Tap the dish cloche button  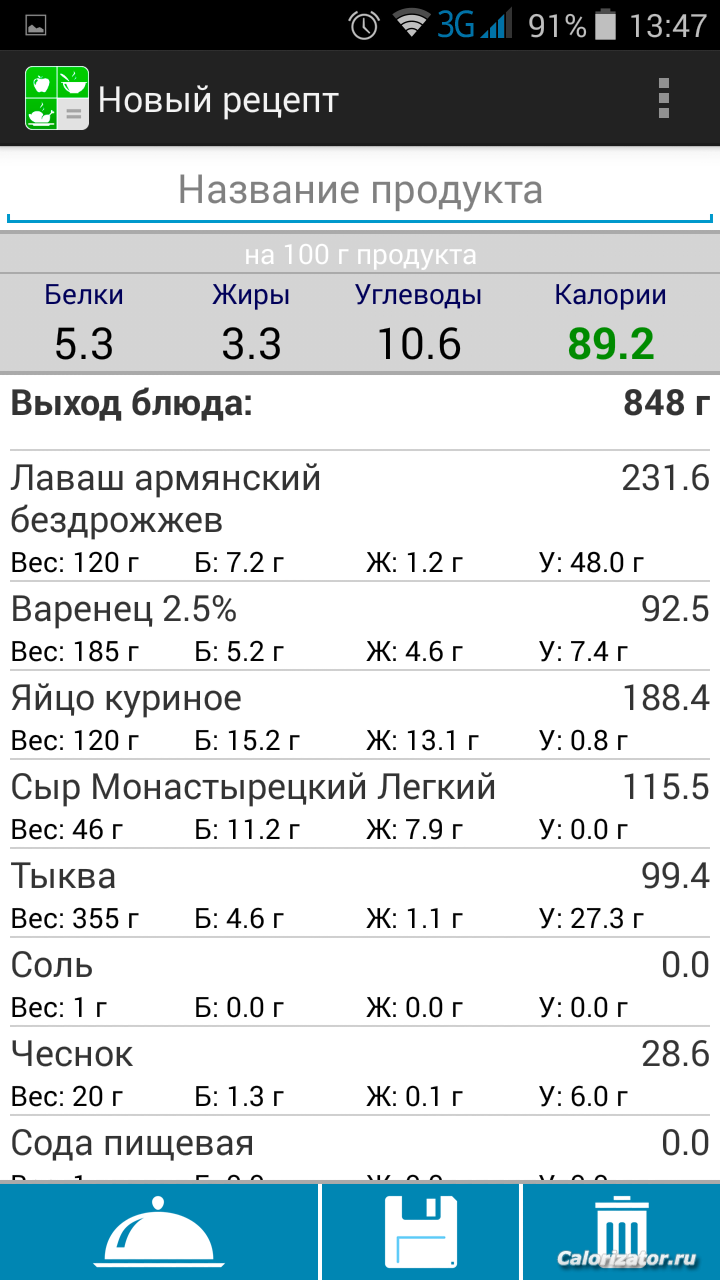pyautogui.click(x=159, y=1231)
